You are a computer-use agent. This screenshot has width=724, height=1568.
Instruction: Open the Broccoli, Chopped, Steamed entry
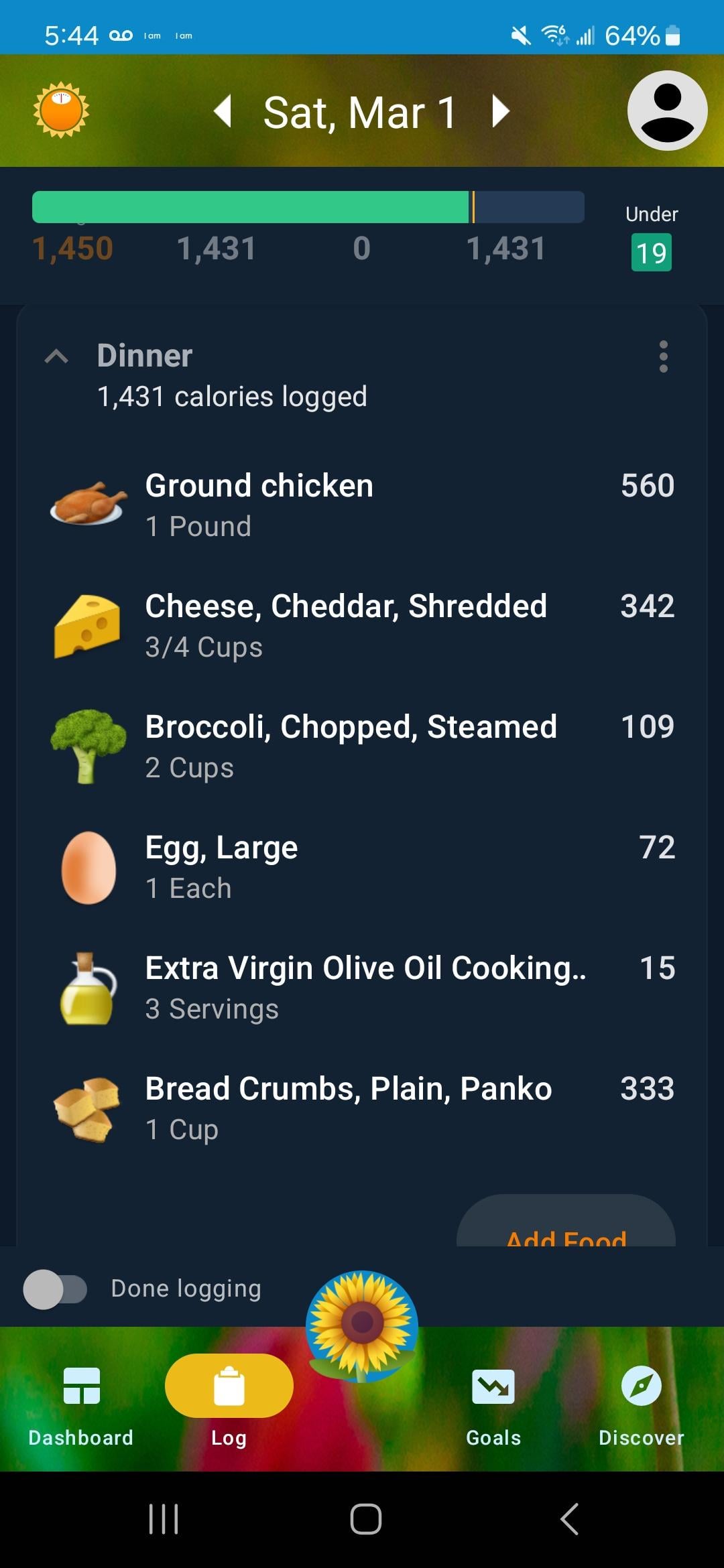[362, 746]
